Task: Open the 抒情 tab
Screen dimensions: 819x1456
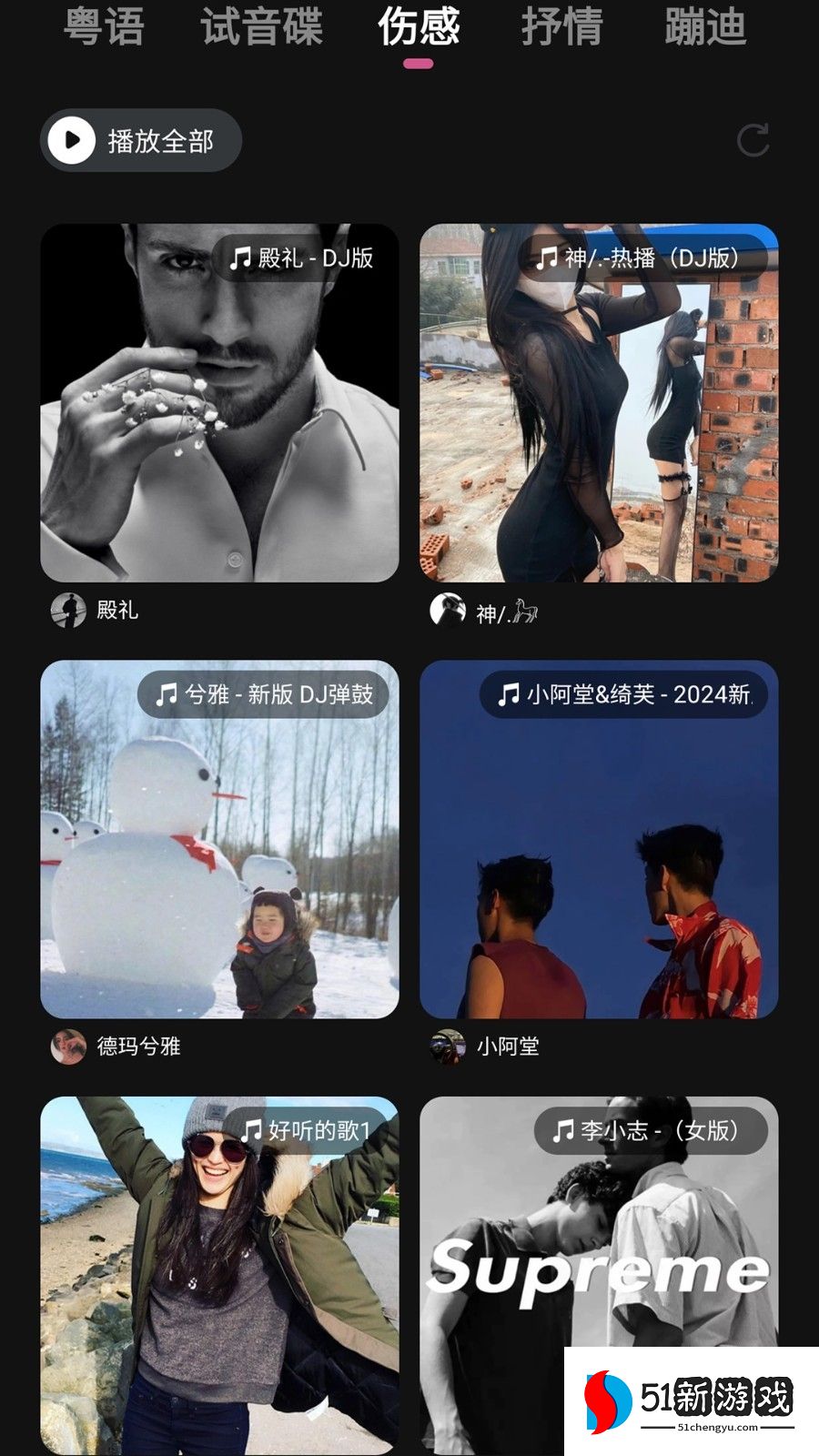Action: pyautogui.click(x=561, y=27)
